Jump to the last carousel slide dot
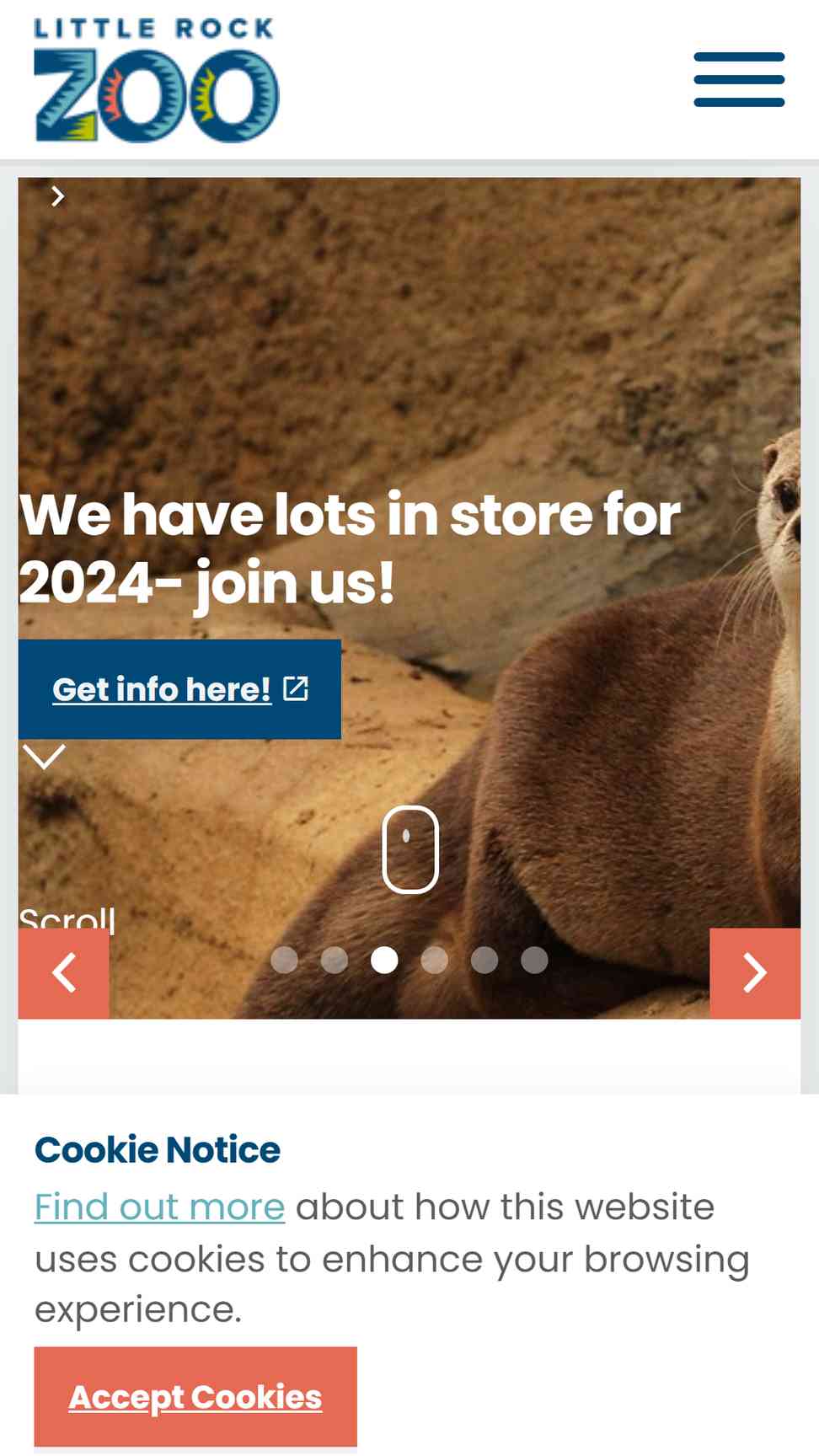The image size is (819, 1456). coord(534,960)
